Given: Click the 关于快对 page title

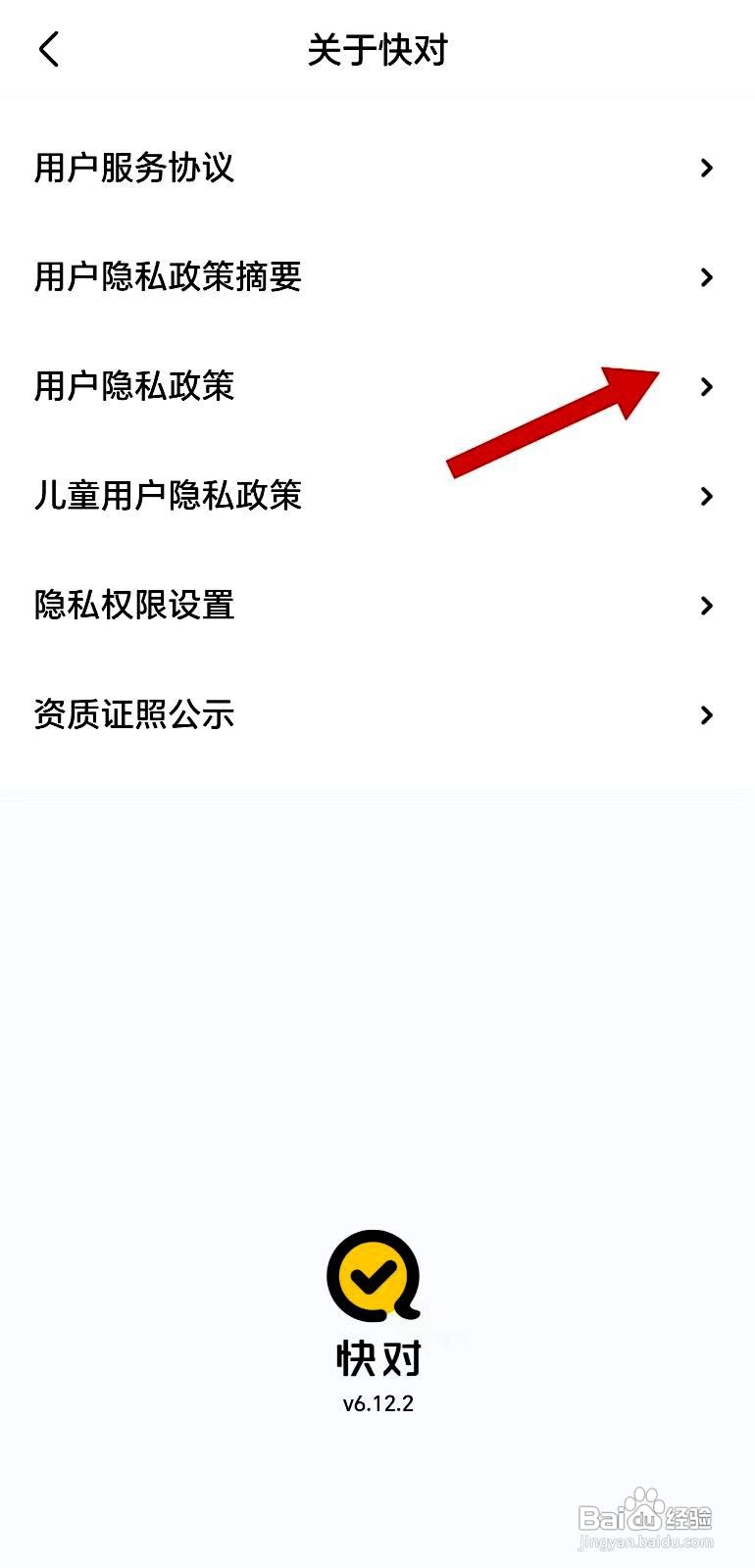Looking at the screenshot, I should 377,49.
